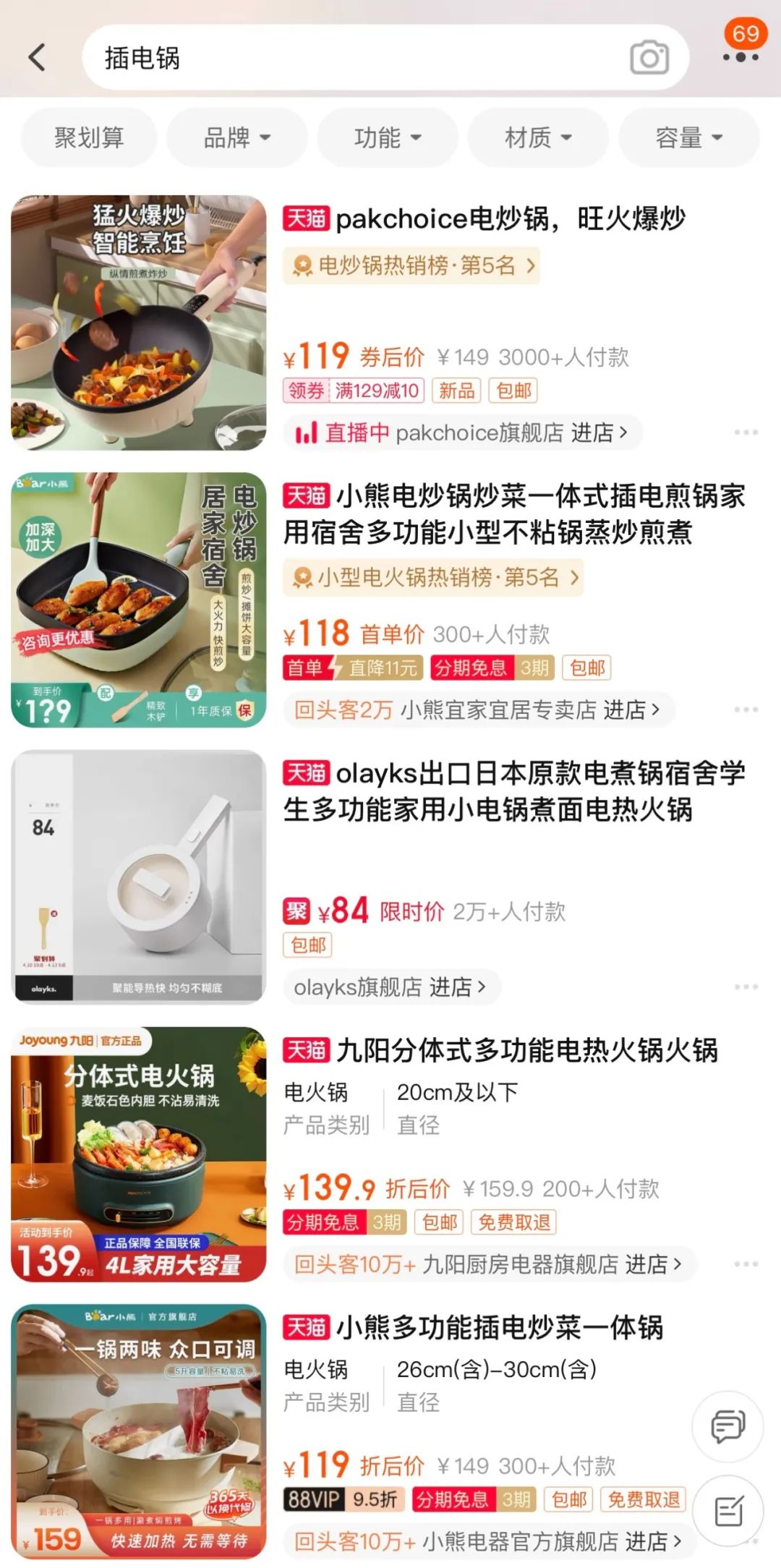Screen dimensions: 781x1568
Task: Open the 功能 function filter dropdown
Action: [x=388, y=137]
